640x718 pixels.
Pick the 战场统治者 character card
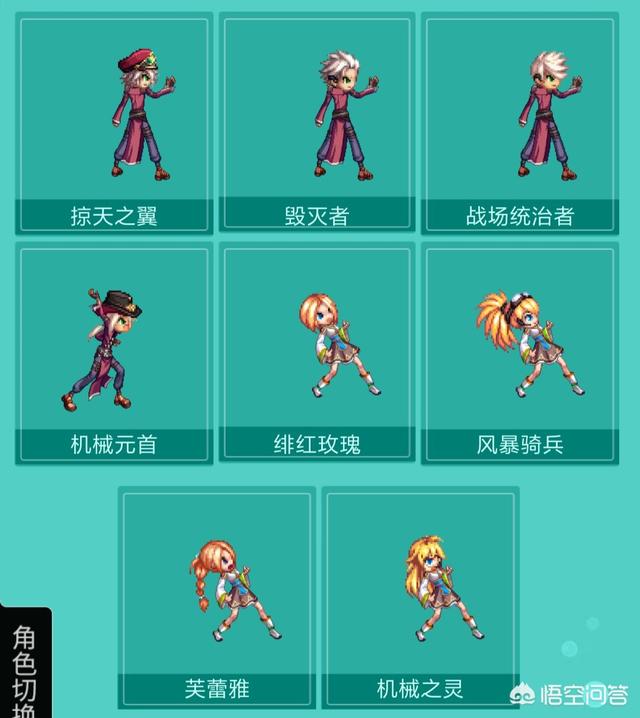pyautogui.click(x=520, y=120)
